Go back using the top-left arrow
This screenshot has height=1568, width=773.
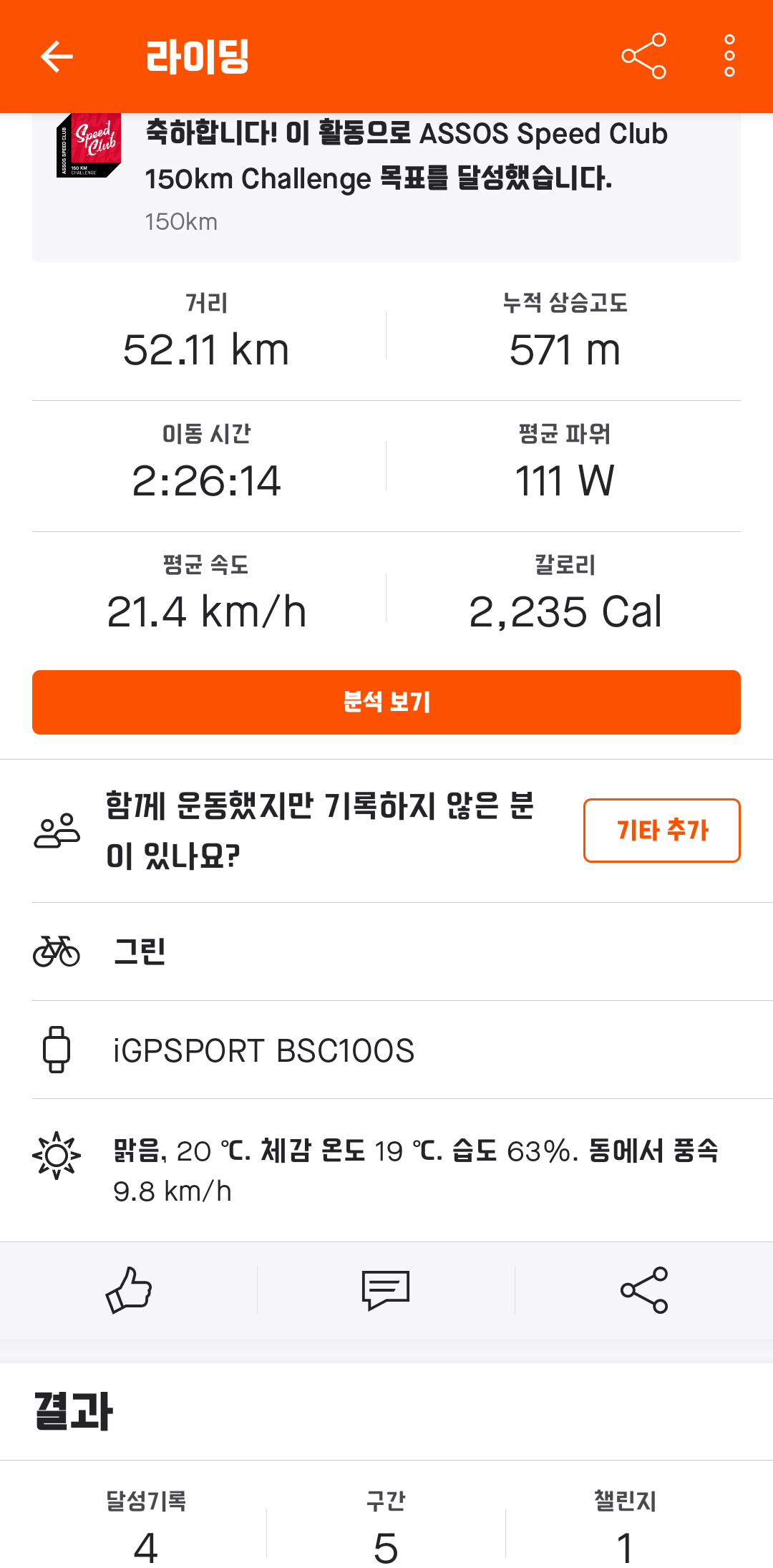point(57,57)
